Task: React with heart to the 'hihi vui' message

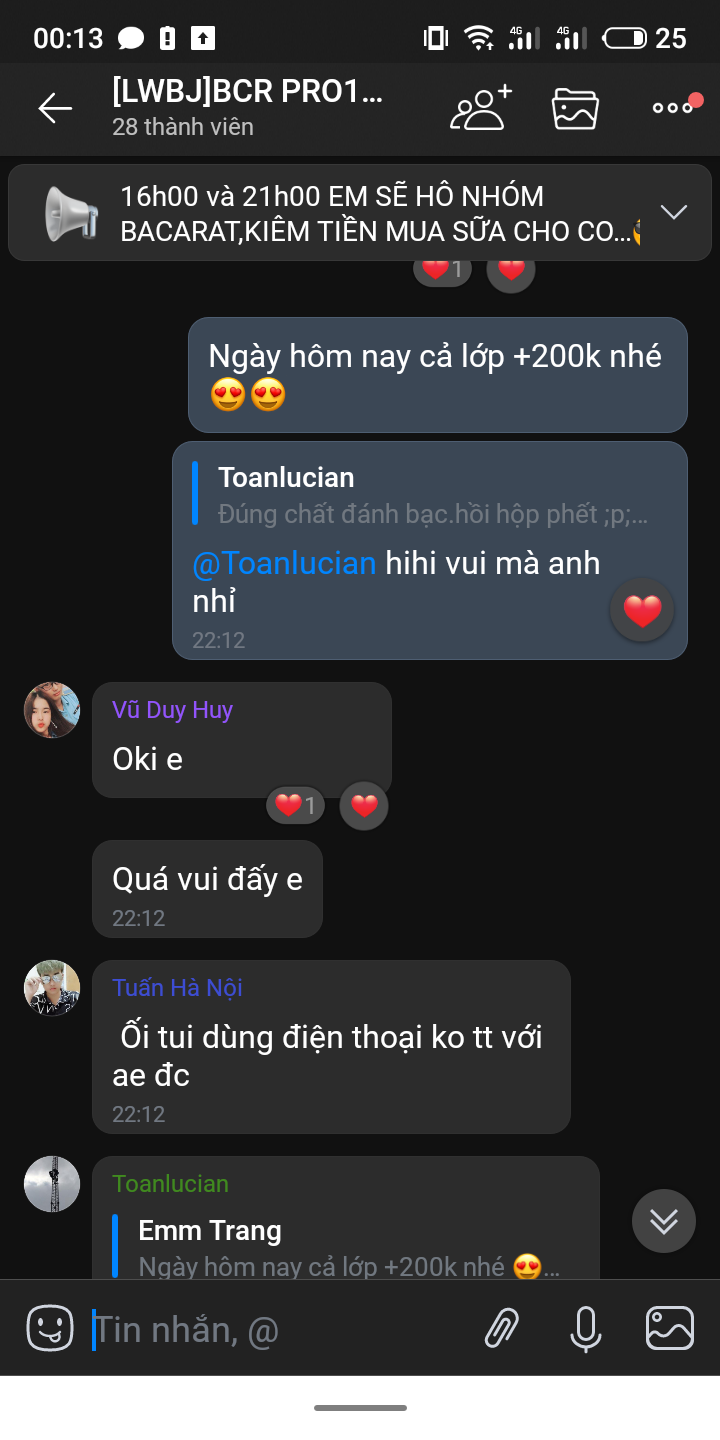Action: click(642, 610)
